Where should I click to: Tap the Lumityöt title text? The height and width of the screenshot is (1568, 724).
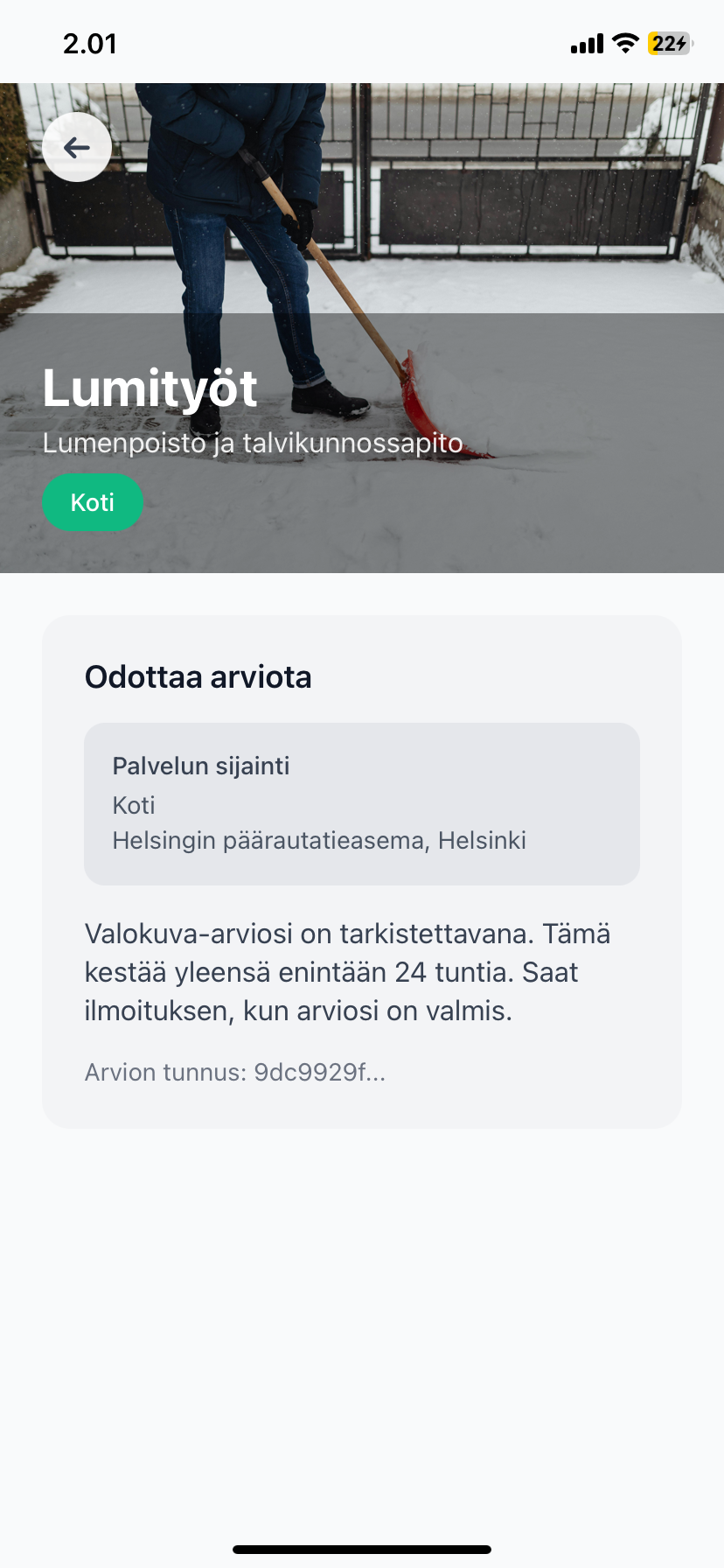[x=150, y=388]
